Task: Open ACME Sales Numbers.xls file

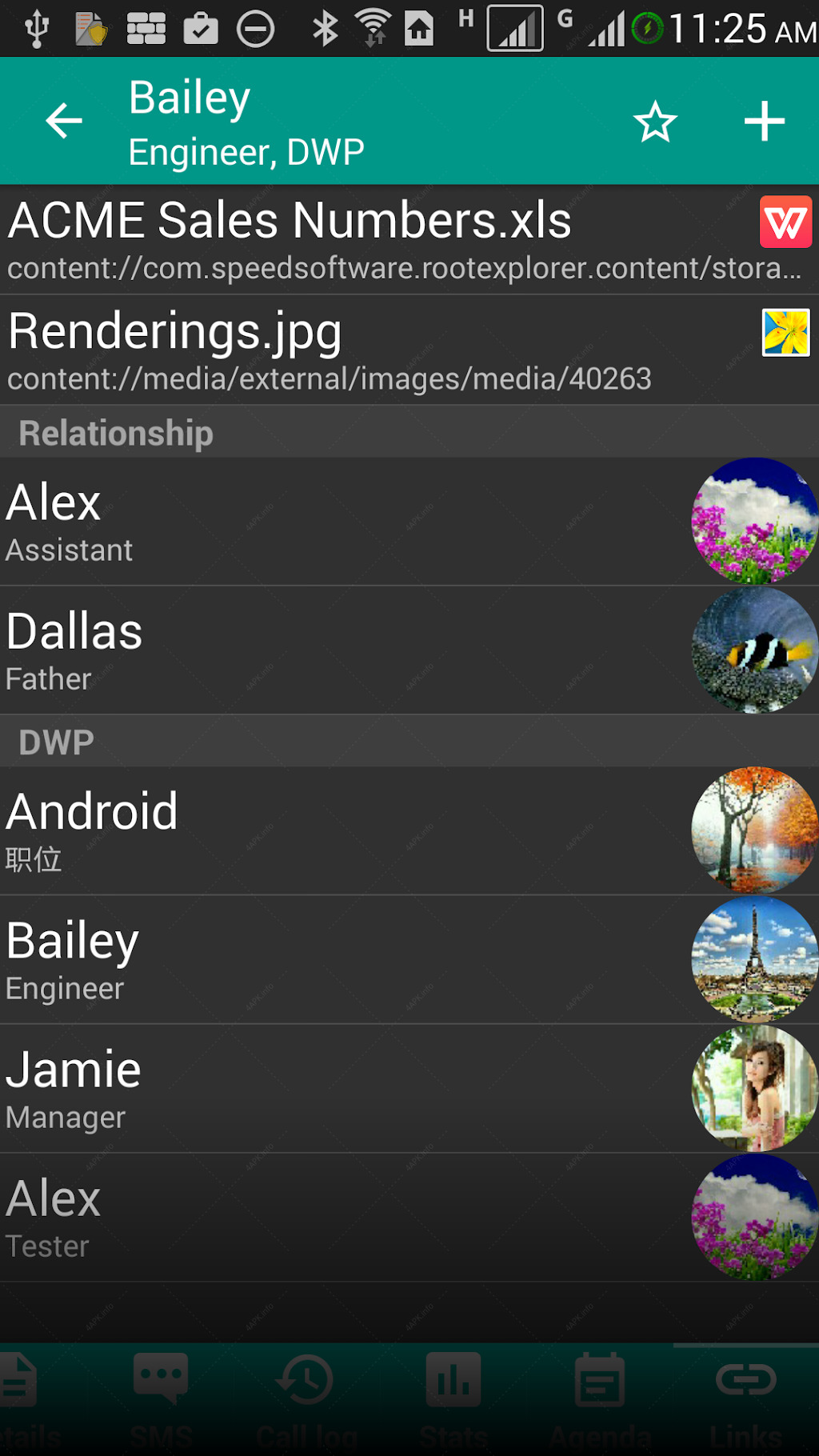Action: 409,240
